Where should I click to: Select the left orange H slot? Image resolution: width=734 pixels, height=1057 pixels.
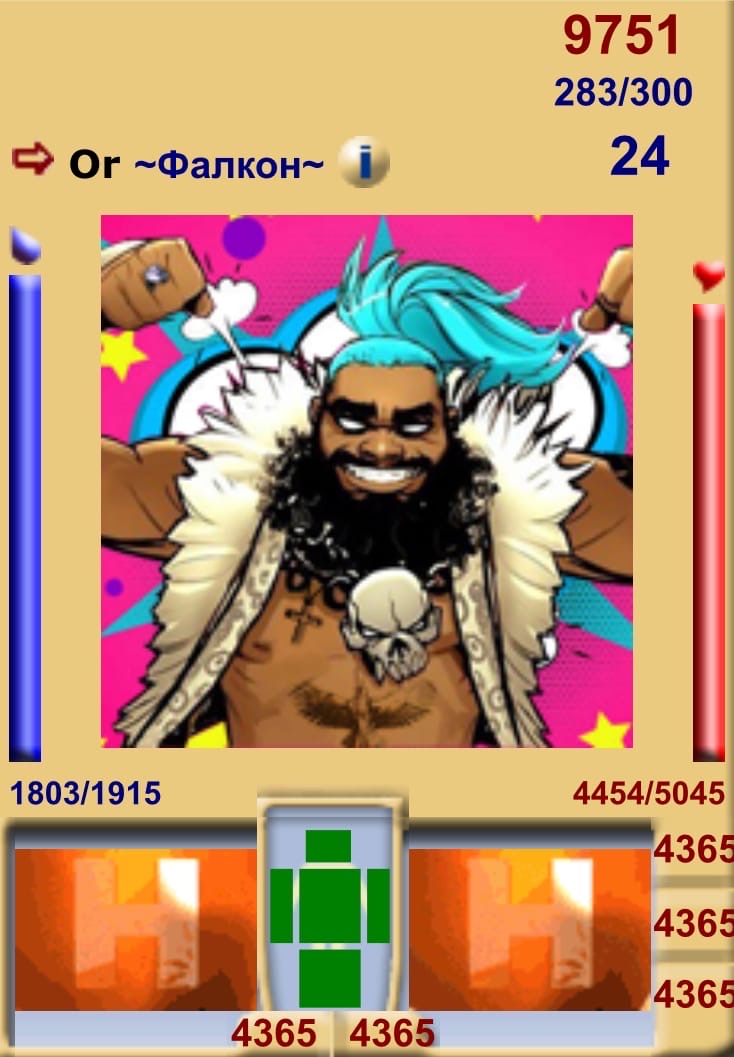tap(135, 929)
